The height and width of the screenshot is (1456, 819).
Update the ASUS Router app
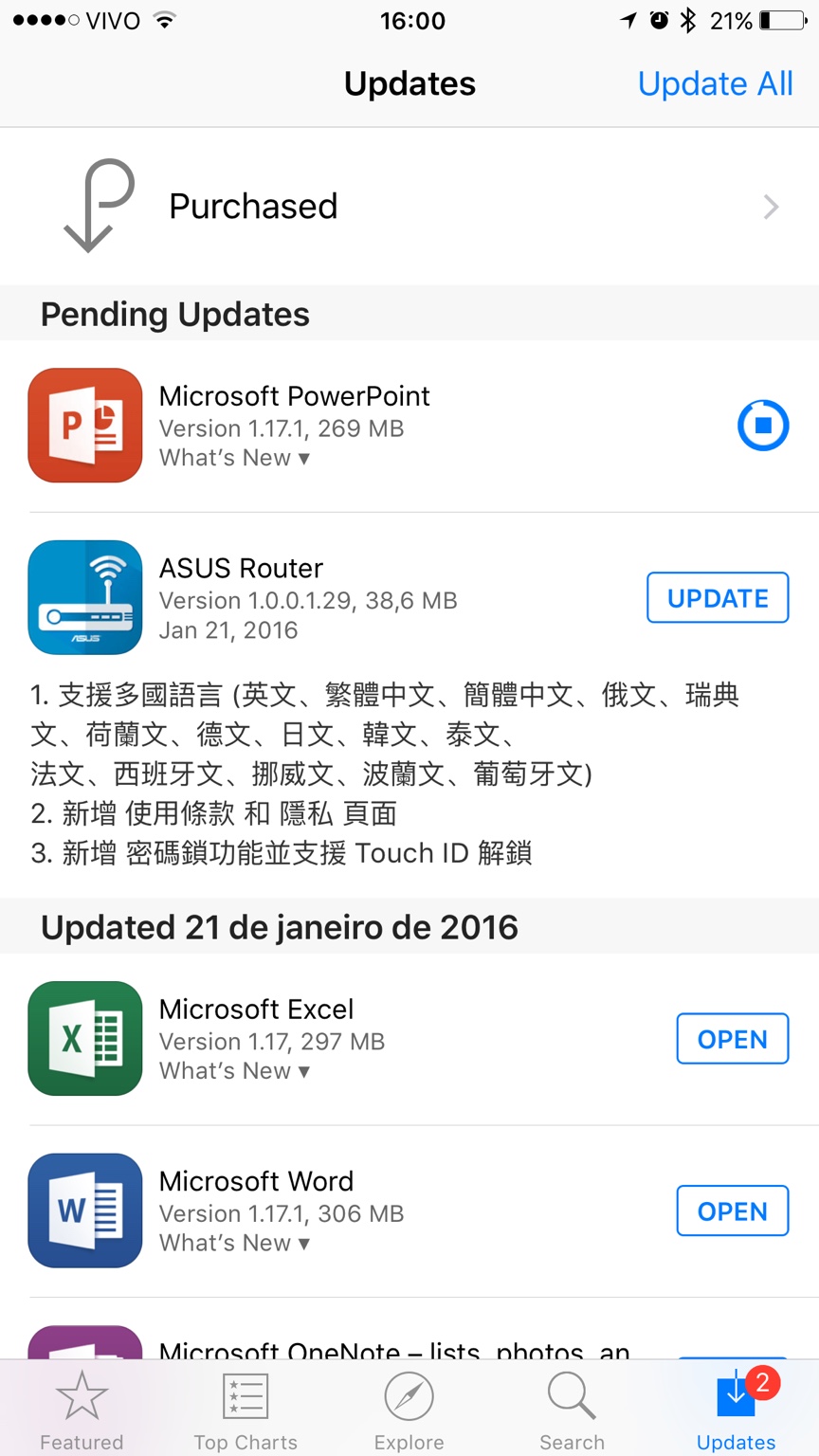click(x=718, y=598)
